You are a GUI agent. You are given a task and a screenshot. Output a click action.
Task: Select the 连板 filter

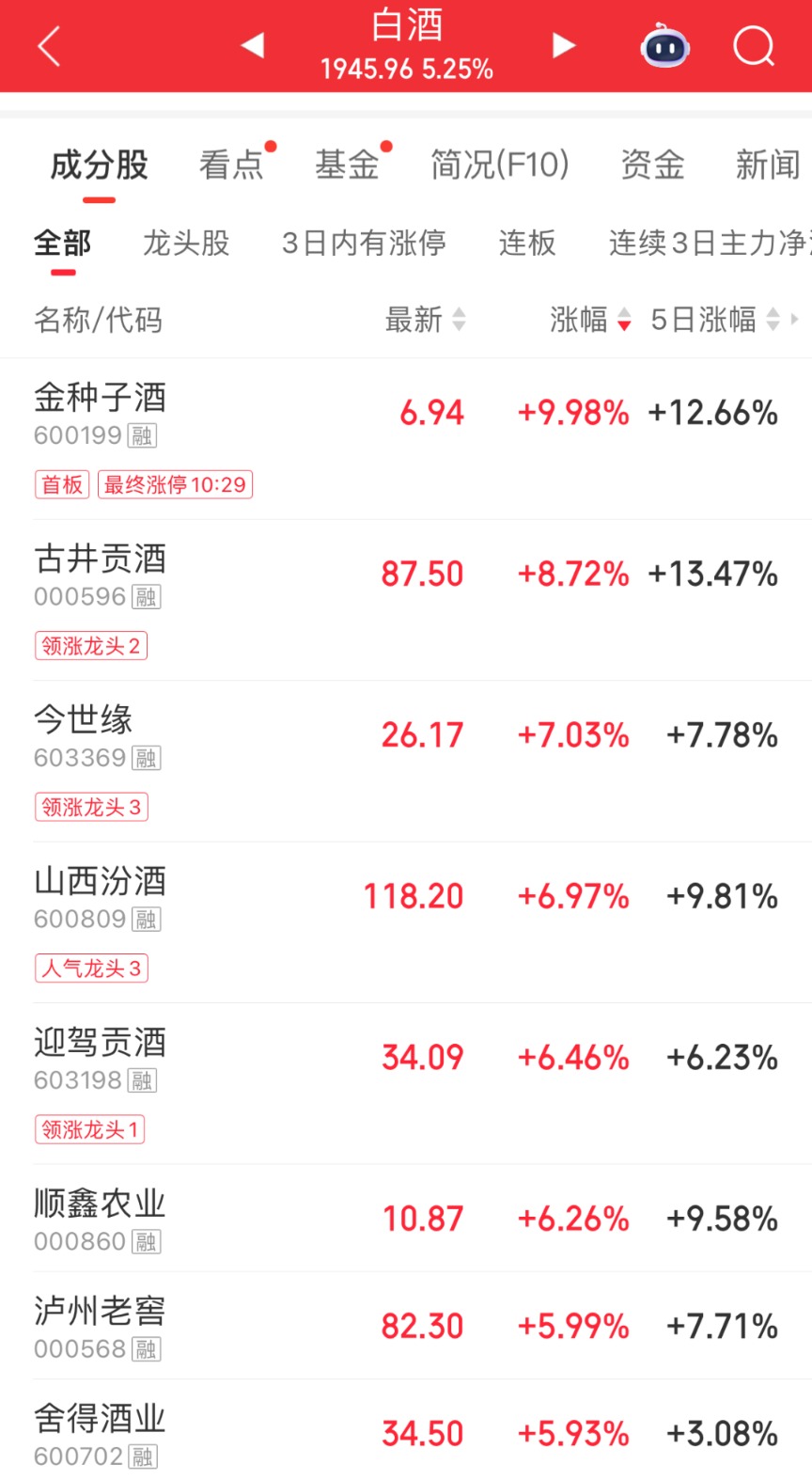(527, 243)
